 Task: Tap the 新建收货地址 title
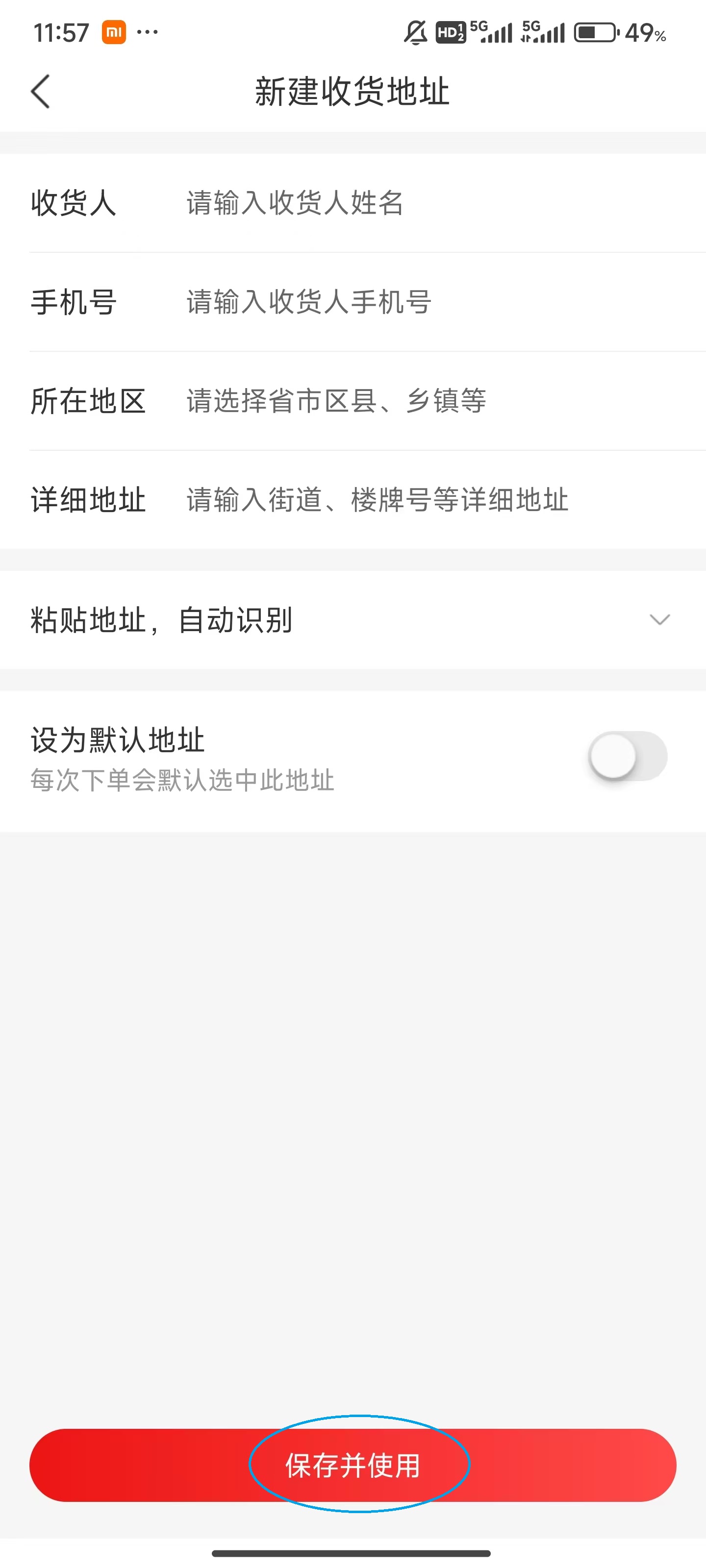click(353, 90)
